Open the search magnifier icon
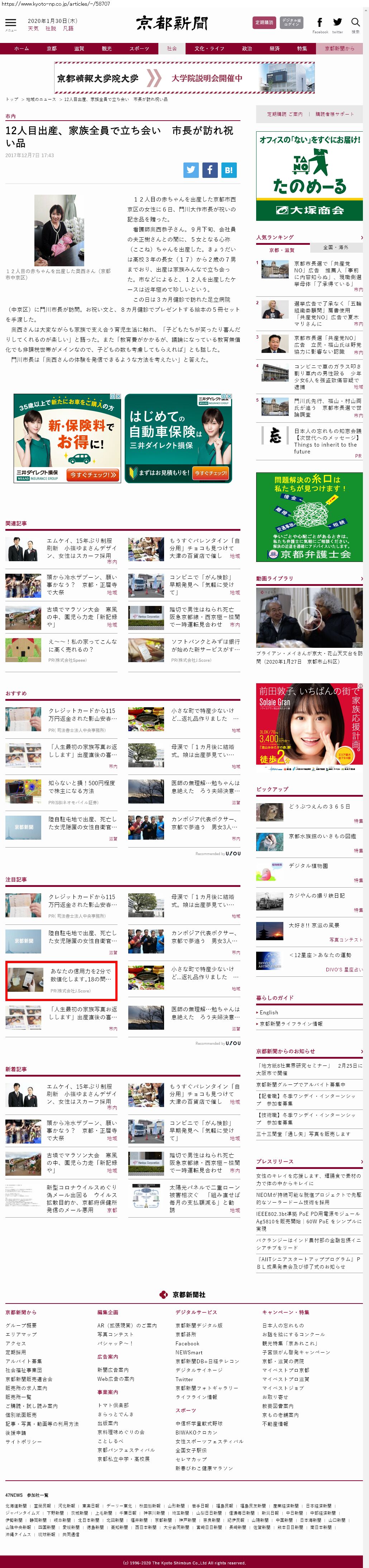The height and width of the screenshot is (1568, 369). 355,23
